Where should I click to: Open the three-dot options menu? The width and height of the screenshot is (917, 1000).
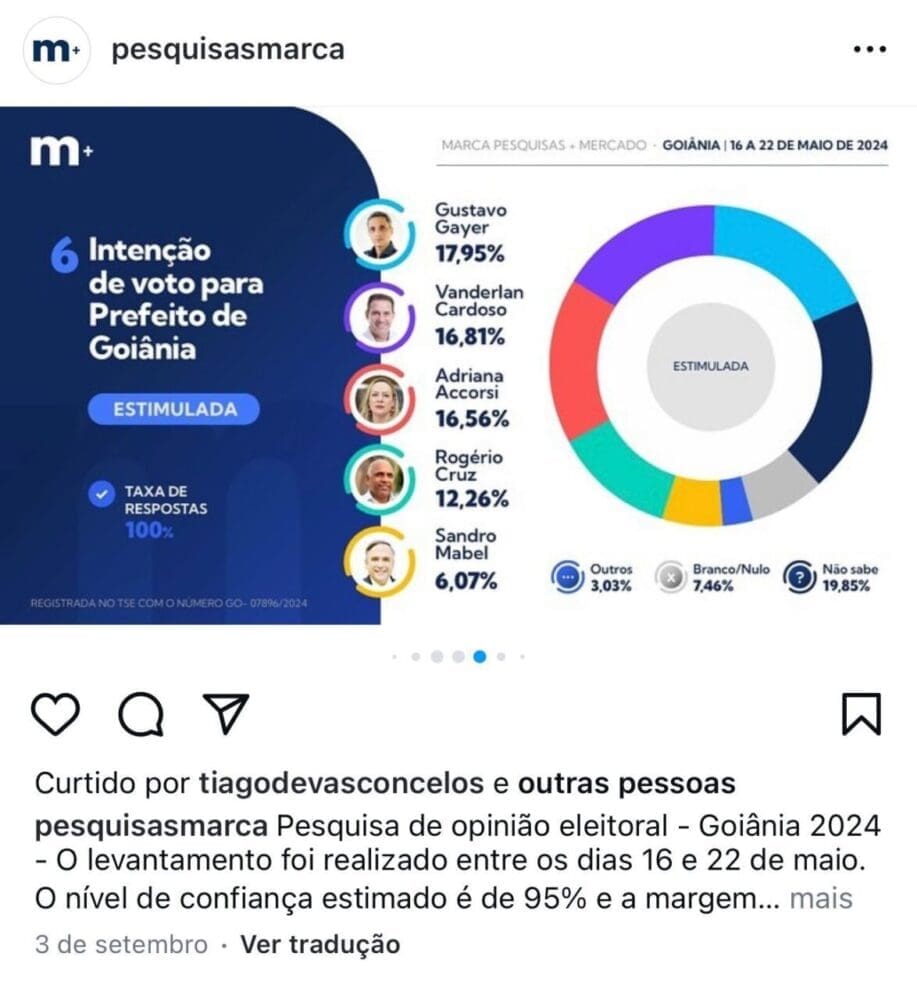point(870,49)
